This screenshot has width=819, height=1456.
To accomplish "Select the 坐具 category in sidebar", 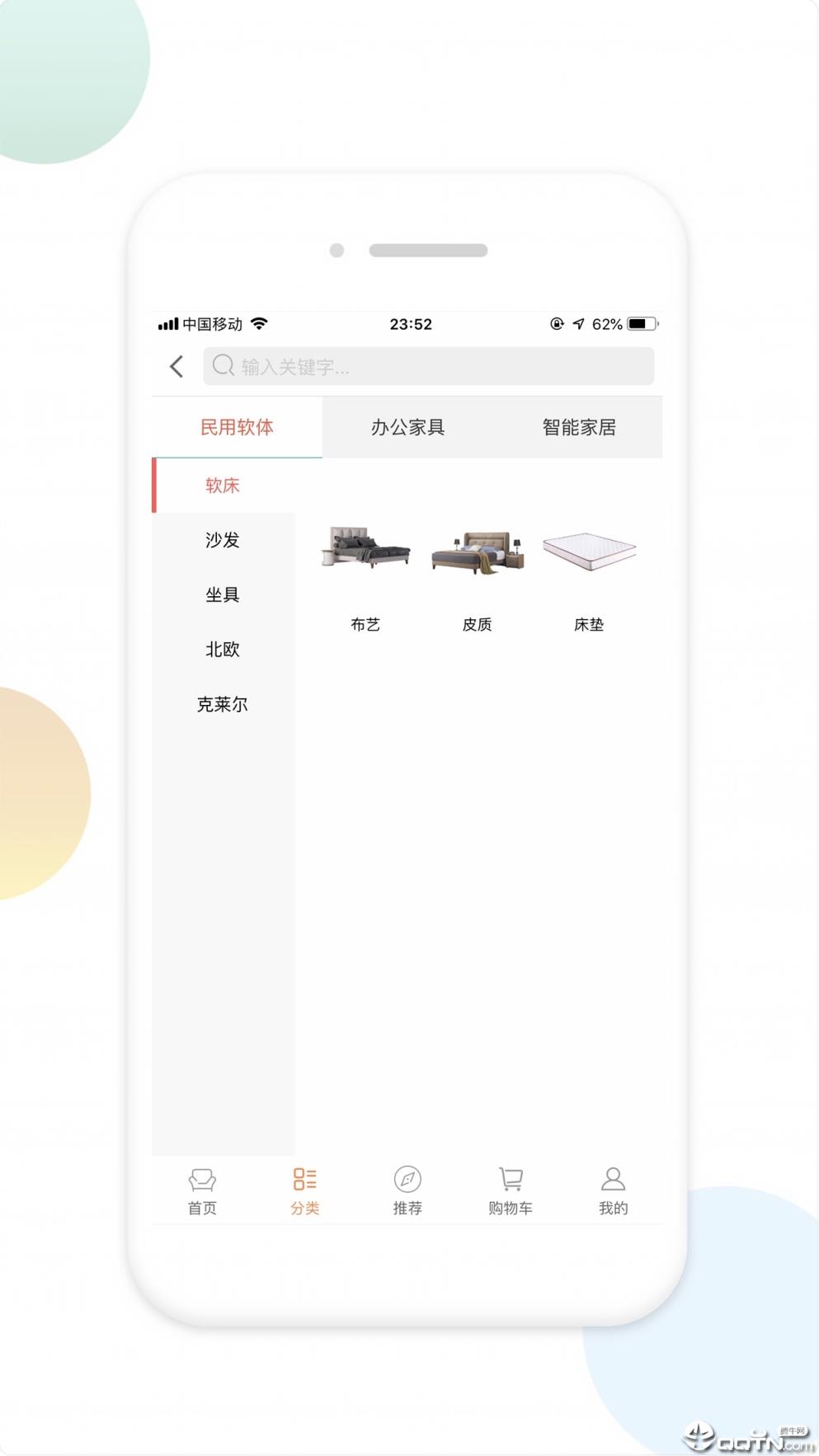I will click(x=222, y=594).
